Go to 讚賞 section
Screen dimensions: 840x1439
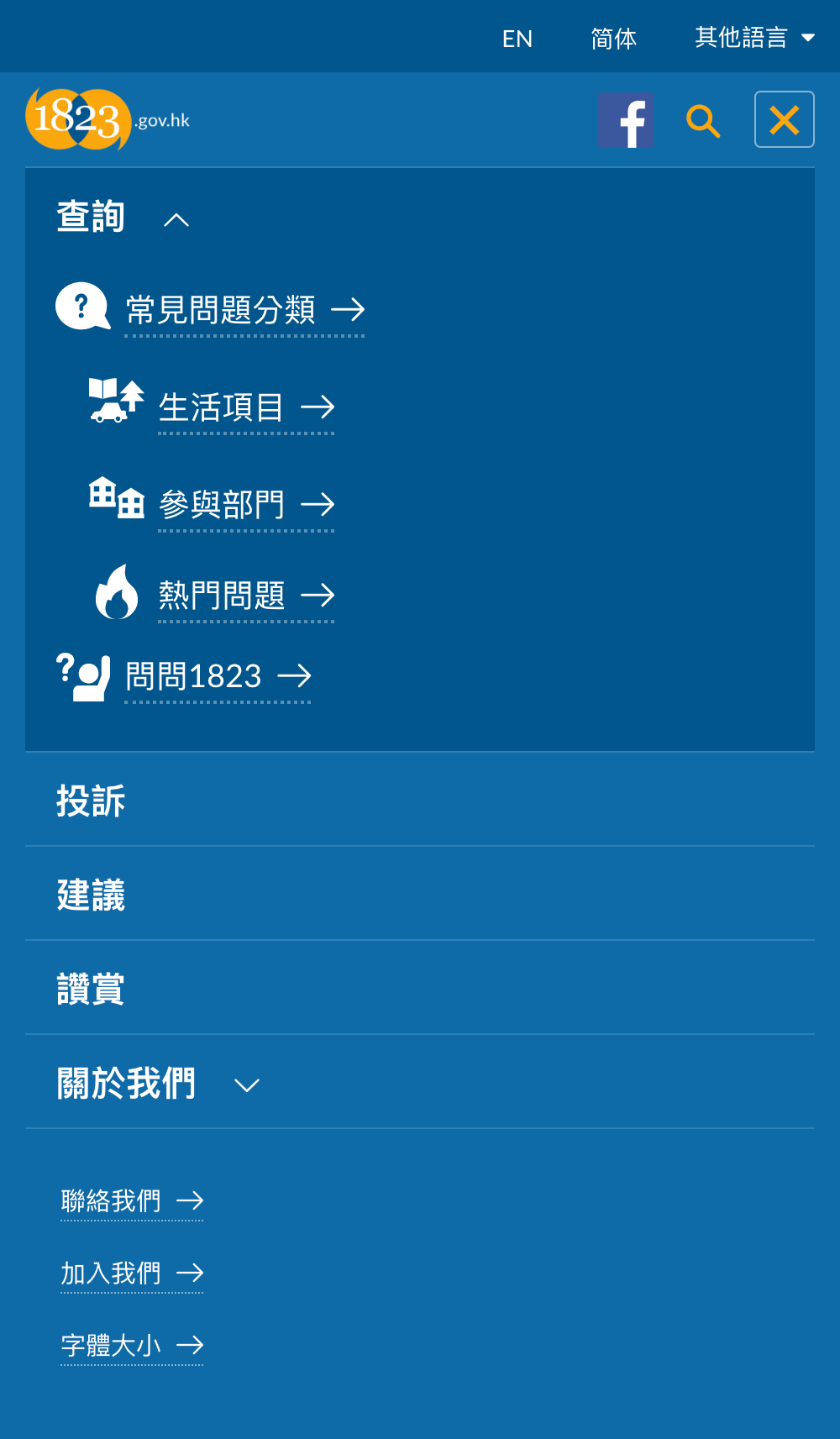tap(420, 988)
